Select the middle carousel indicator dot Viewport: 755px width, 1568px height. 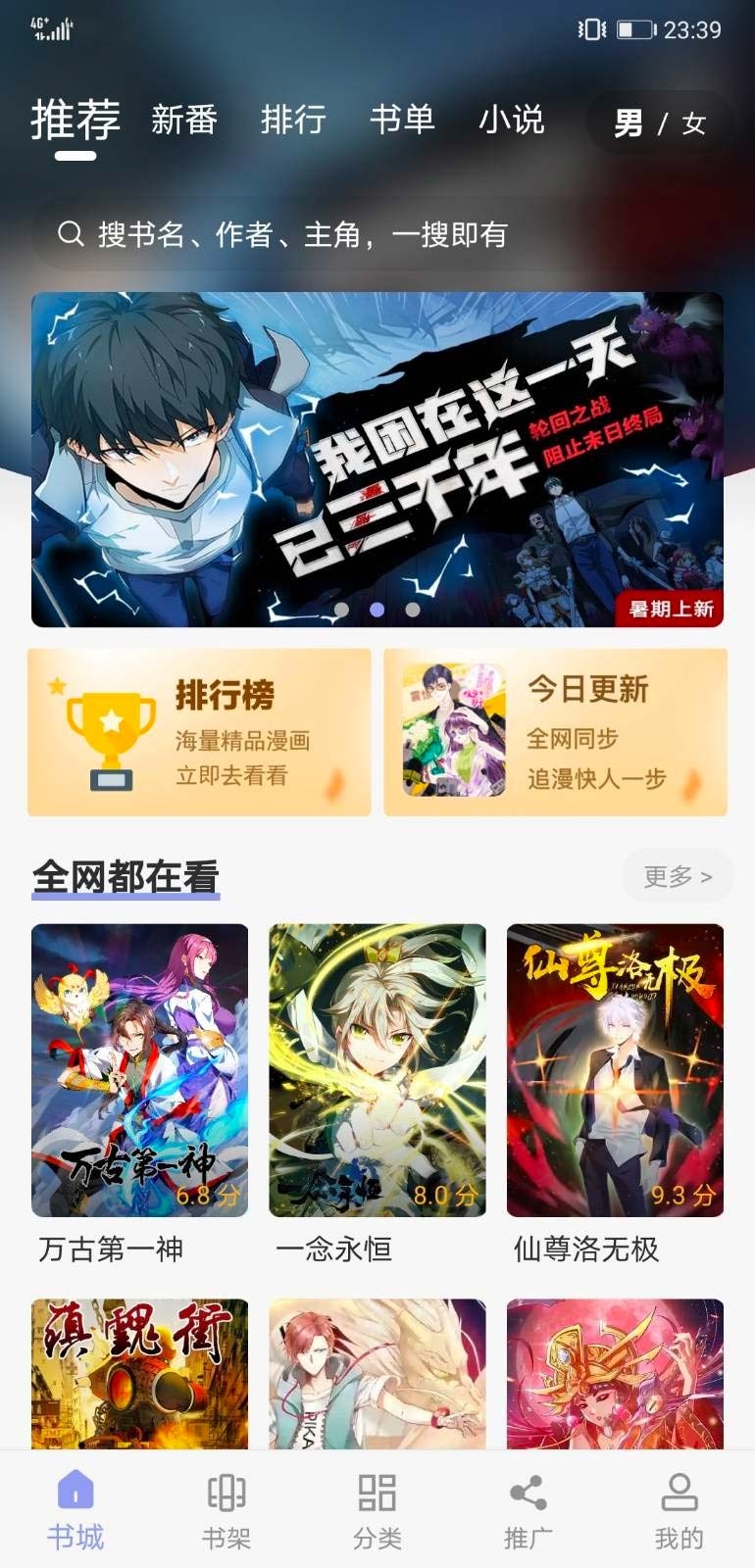point(377,610)
